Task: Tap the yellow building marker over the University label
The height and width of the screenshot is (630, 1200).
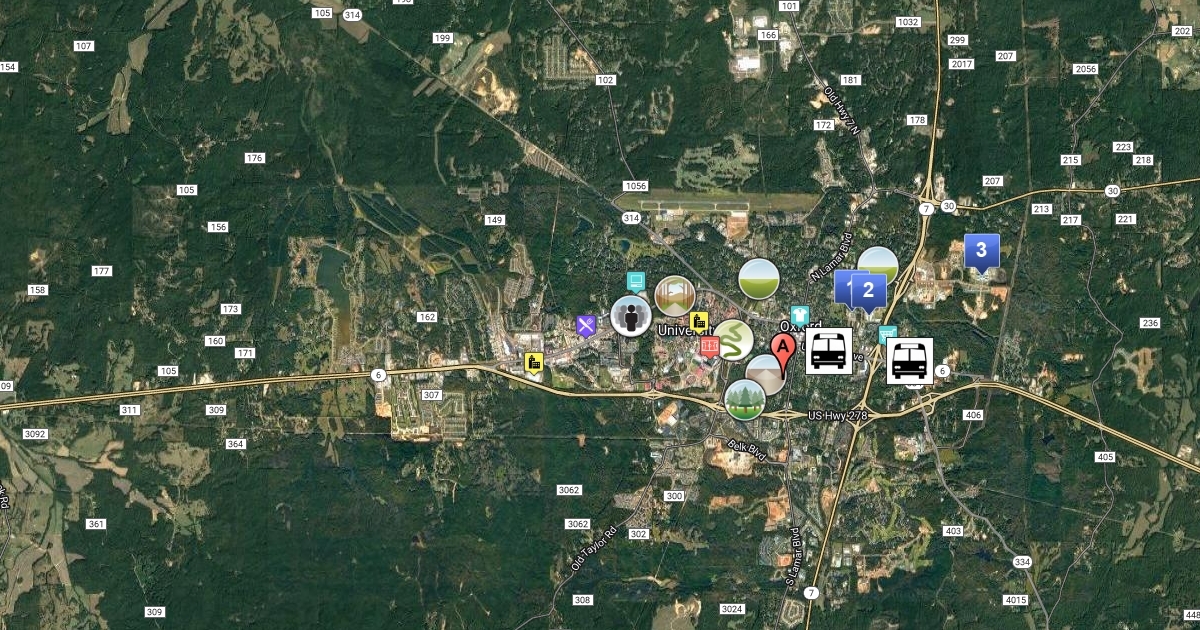Action: [699, 322]
